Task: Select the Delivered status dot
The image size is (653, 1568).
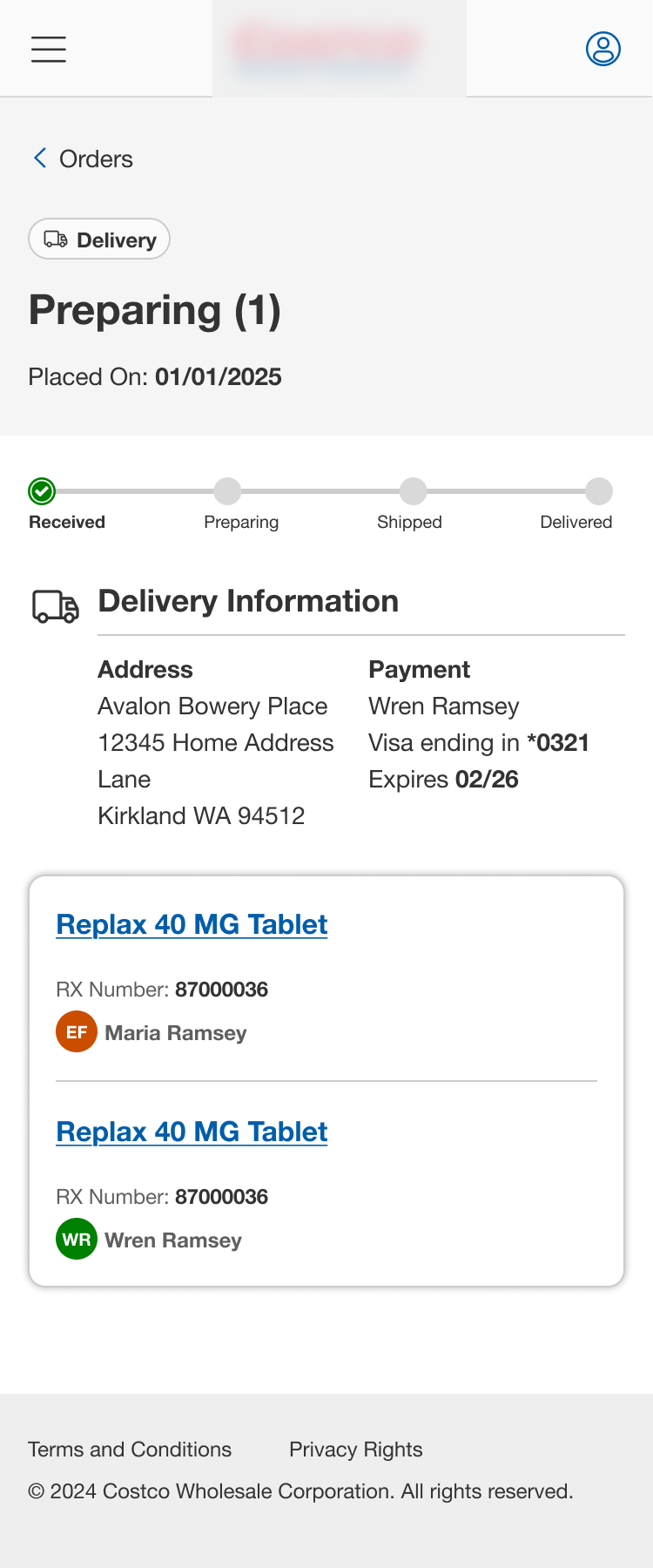Action: [599, 491]
